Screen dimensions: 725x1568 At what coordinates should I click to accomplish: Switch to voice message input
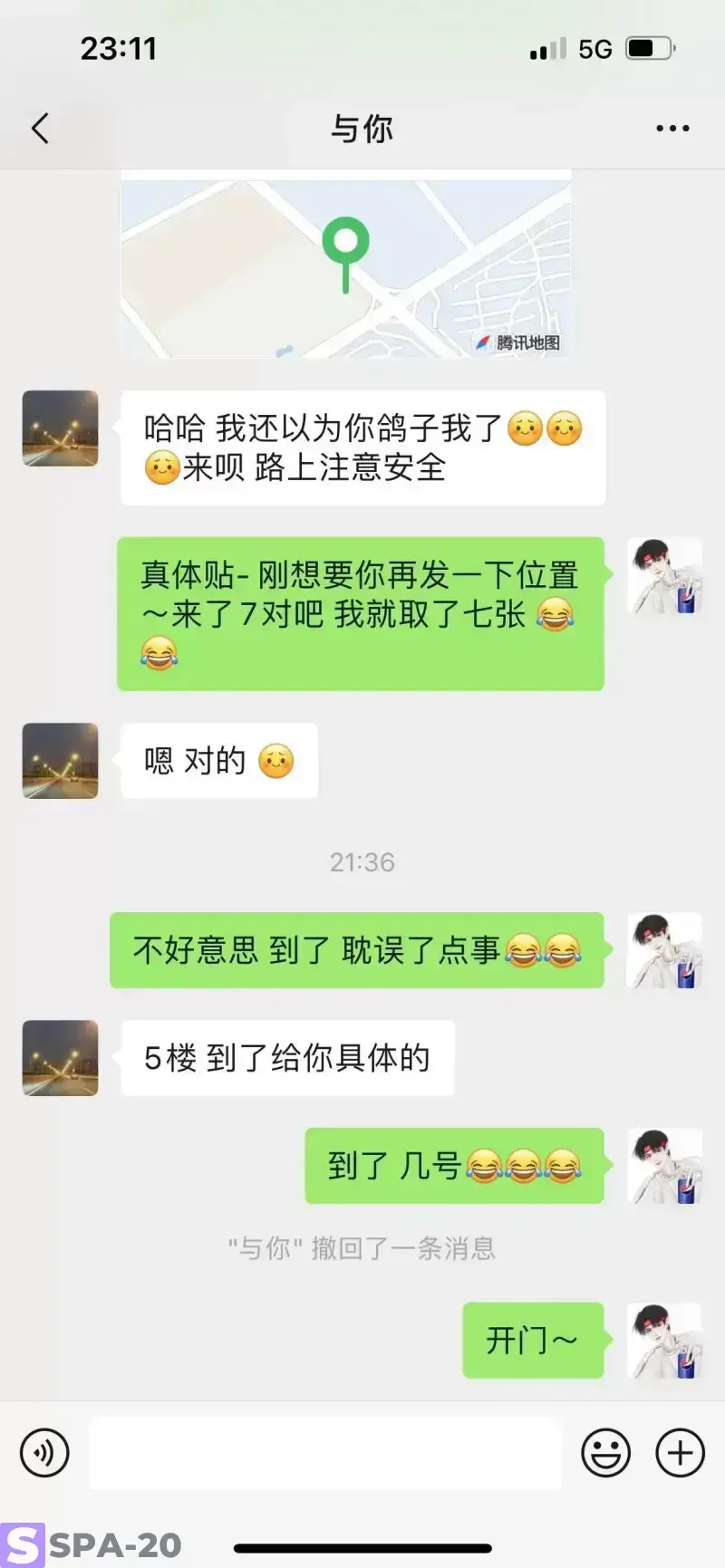44,1453
